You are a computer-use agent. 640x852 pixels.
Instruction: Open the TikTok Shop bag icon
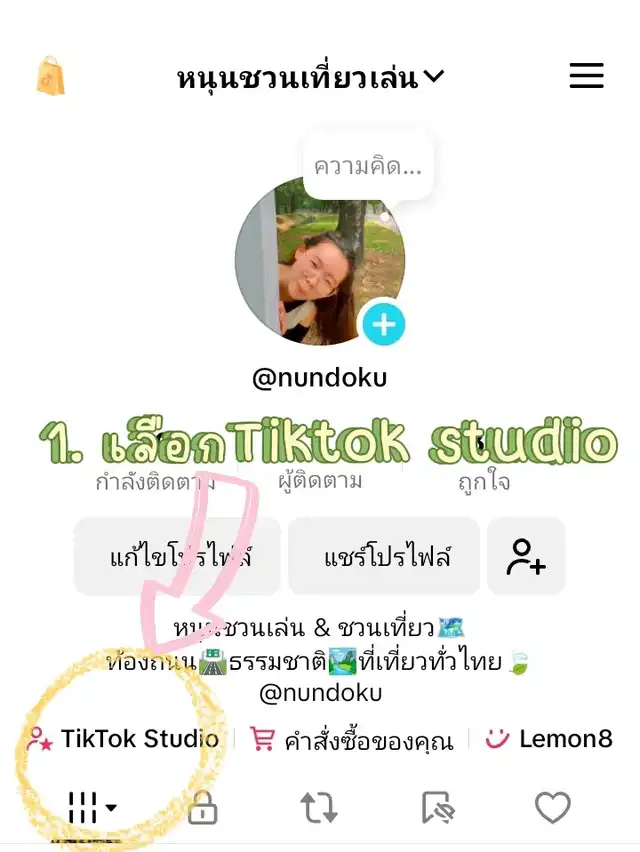click(x=50, y=76)
